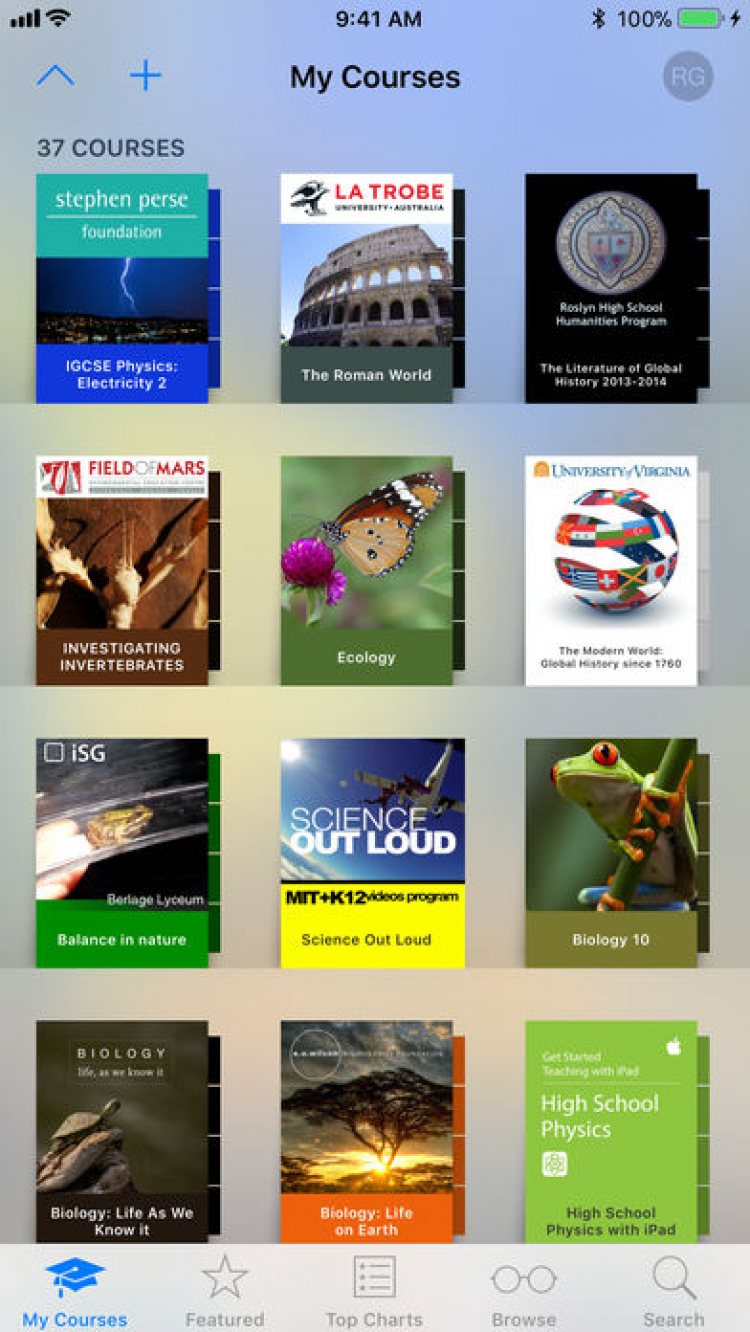The height and width of the screenshot is (1332, 750).
Task: Open The Literature of Global History course
Action: coord(610,288)
